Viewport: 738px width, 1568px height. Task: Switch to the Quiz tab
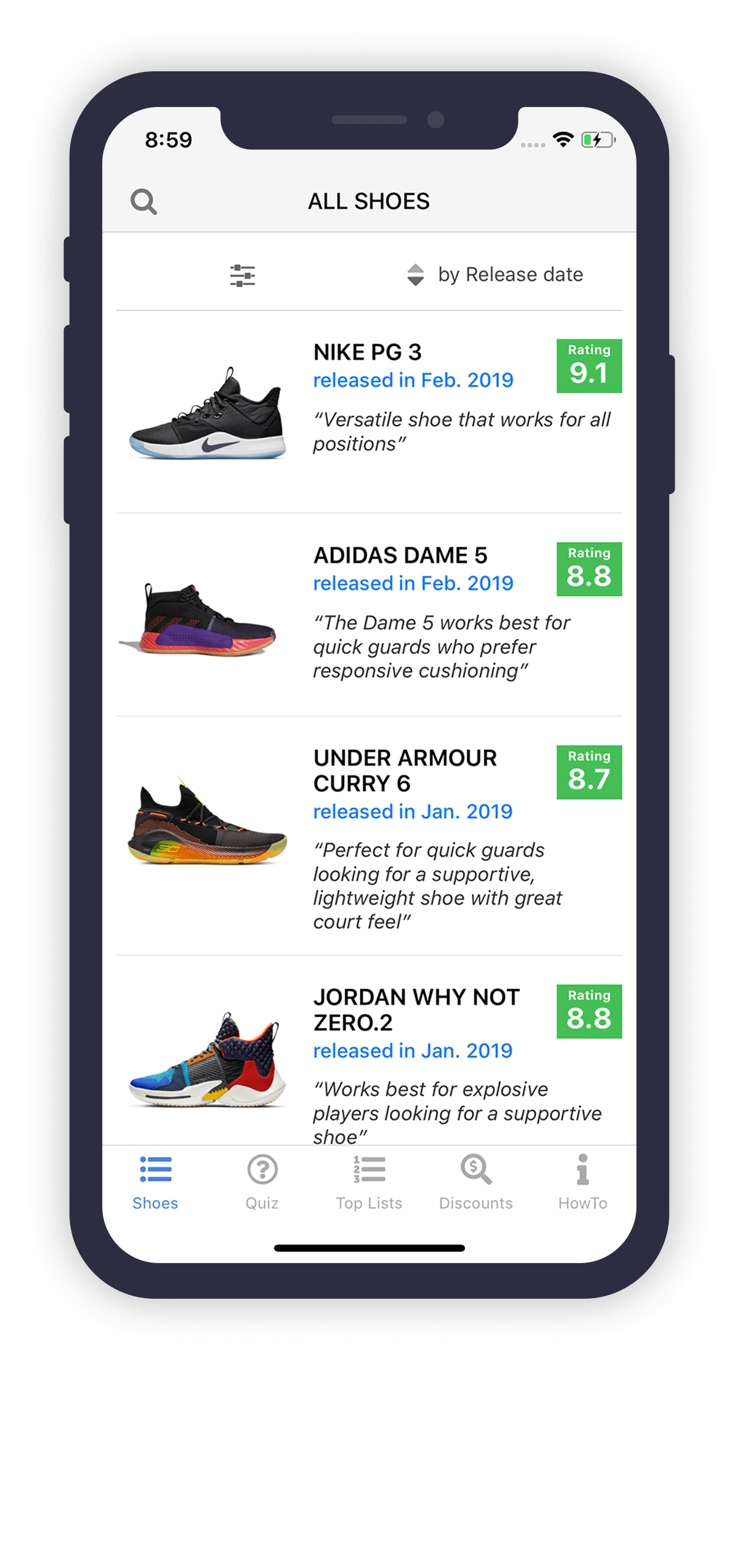[x=262, y=1181]
